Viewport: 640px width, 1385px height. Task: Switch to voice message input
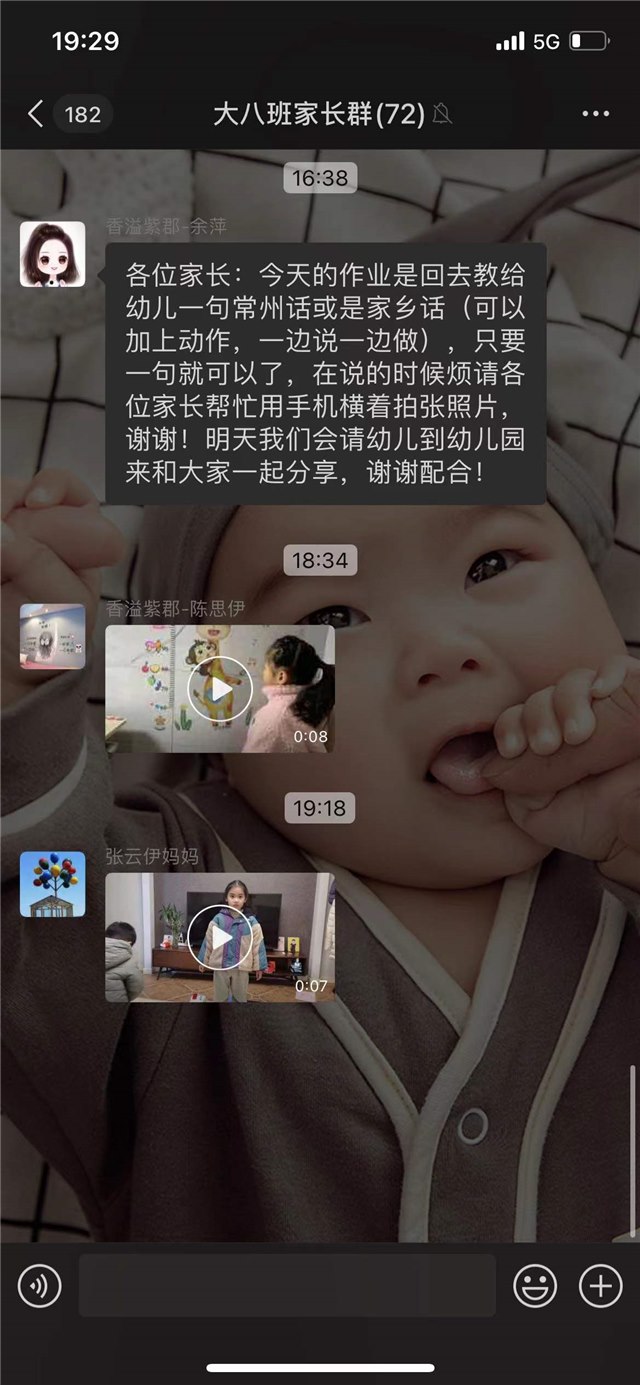tap(40, 1286)
